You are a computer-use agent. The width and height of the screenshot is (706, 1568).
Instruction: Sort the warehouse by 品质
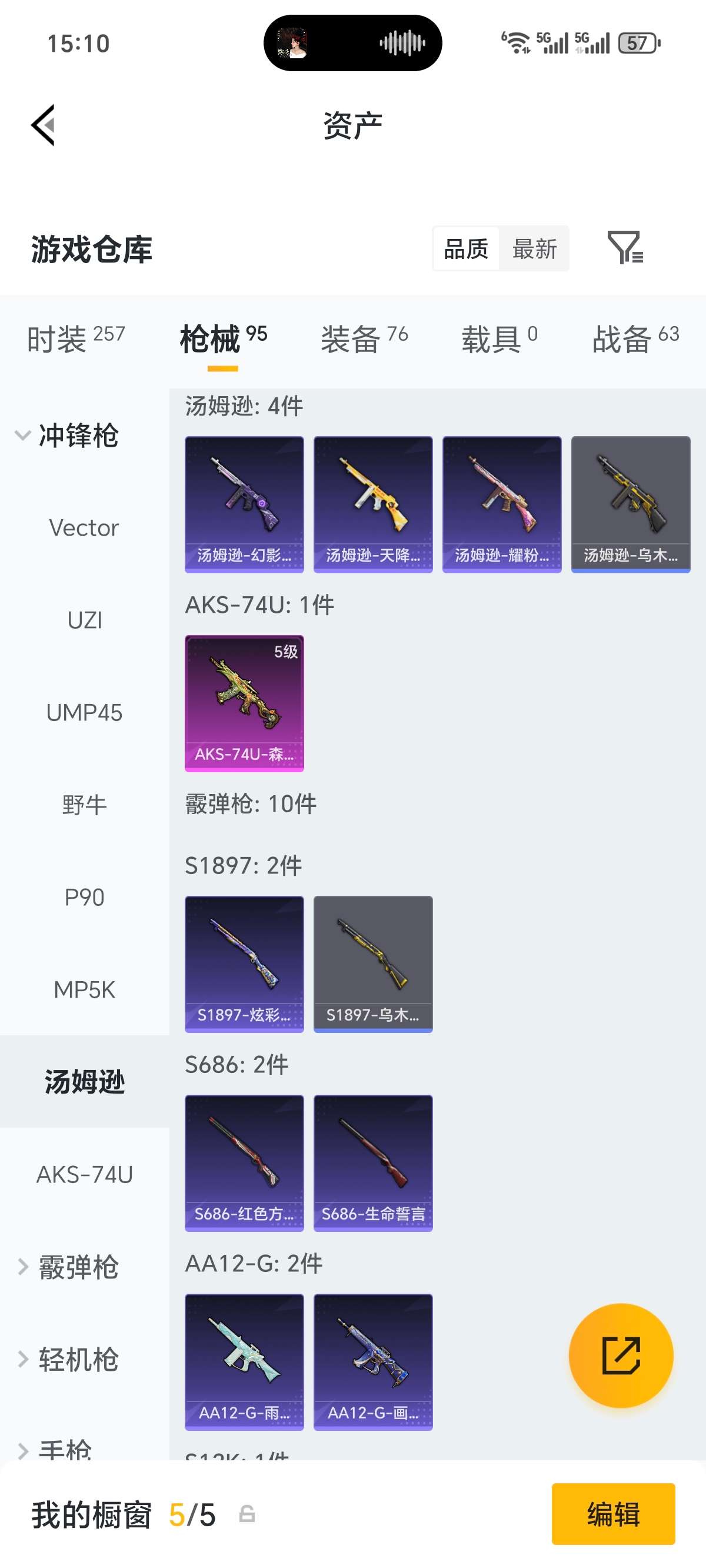[x=466, y=249]
